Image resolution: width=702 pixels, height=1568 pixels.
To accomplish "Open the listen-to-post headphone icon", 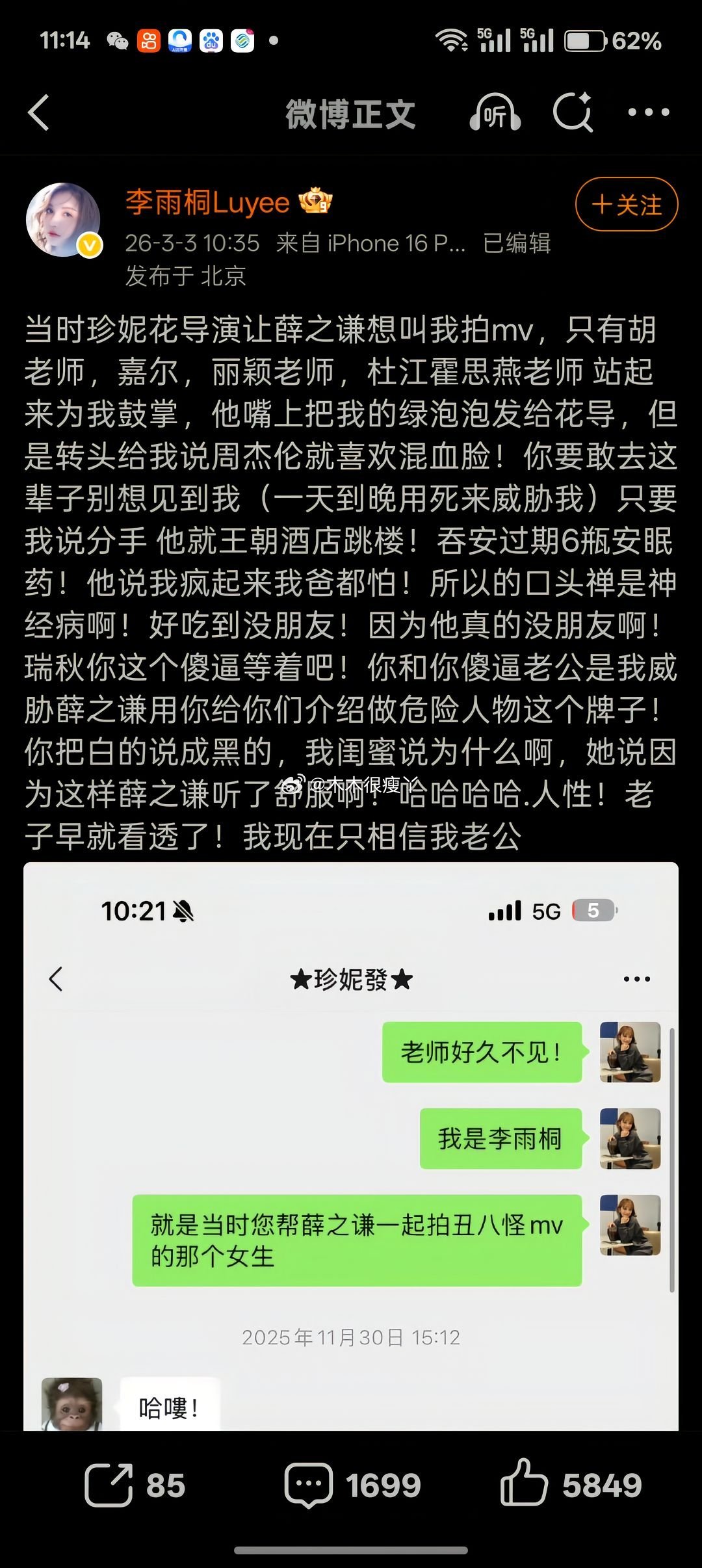I will point(497,112).
